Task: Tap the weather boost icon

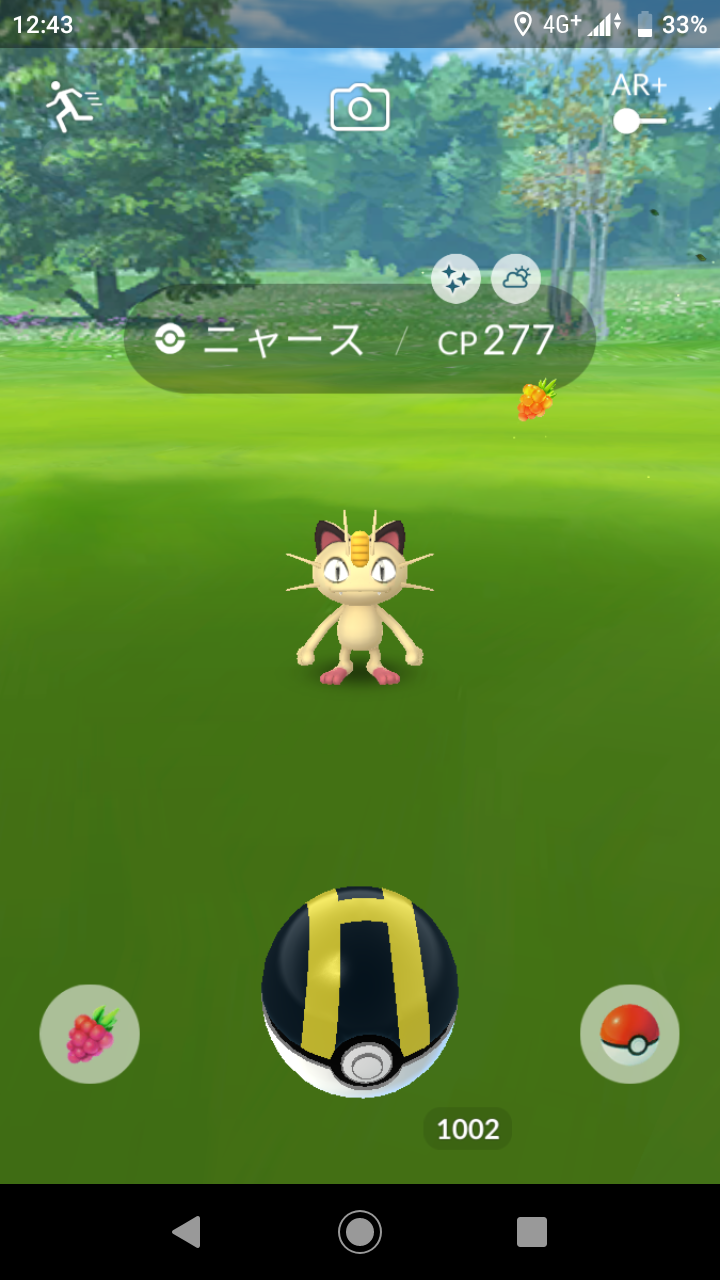Action: point(516,279)
